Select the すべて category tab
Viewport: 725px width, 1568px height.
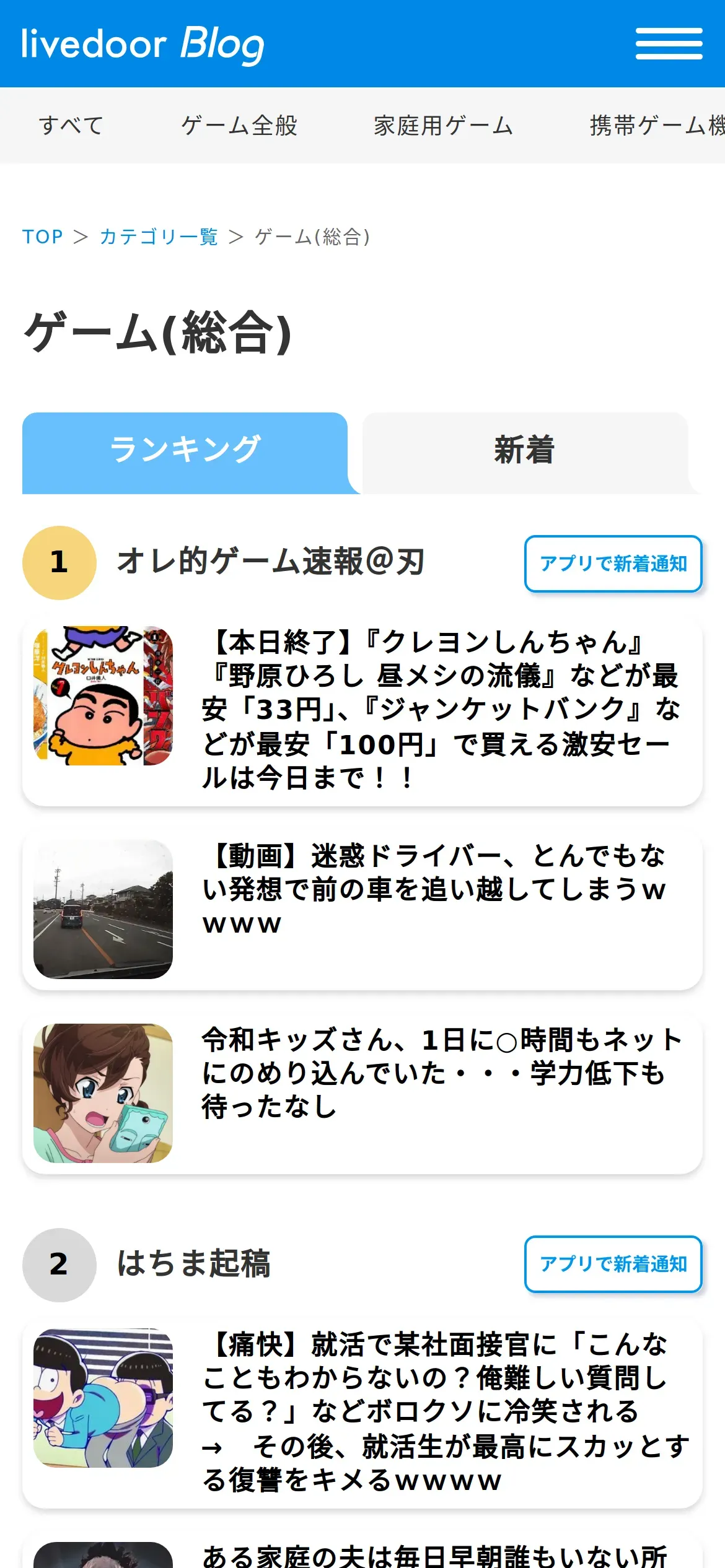coord(71,126)
